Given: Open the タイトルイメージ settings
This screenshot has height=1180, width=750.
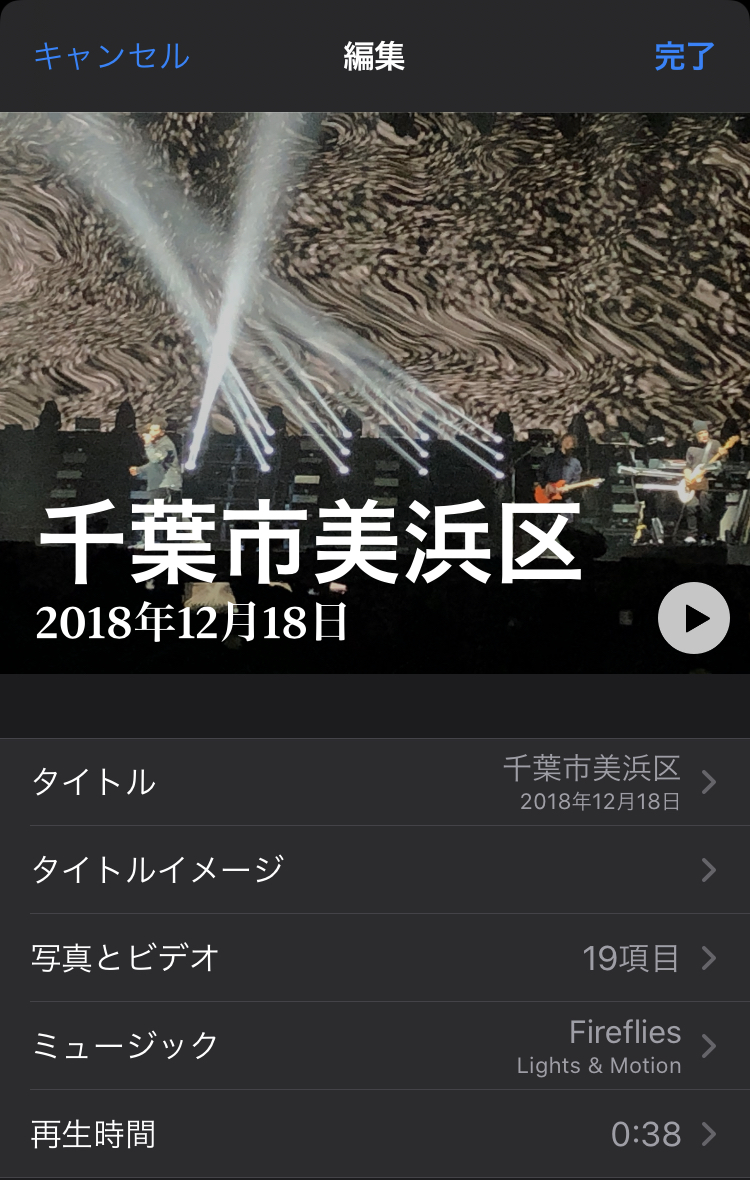Looking at the screenshot, I should [375, 870].
